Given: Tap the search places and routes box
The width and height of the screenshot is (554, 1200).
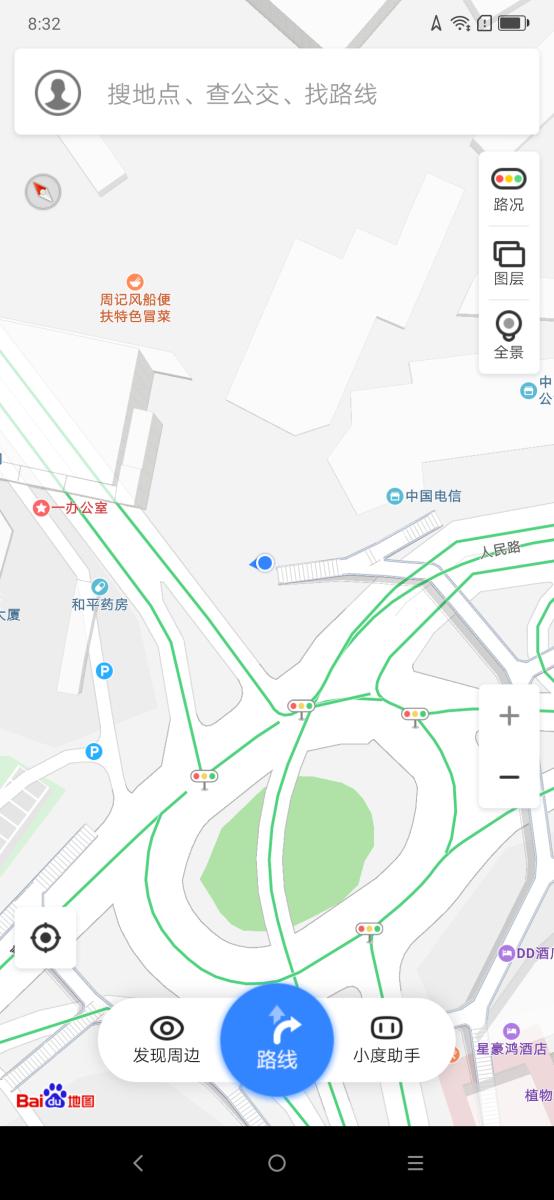Looking at the screenshot, I should 277,92.
